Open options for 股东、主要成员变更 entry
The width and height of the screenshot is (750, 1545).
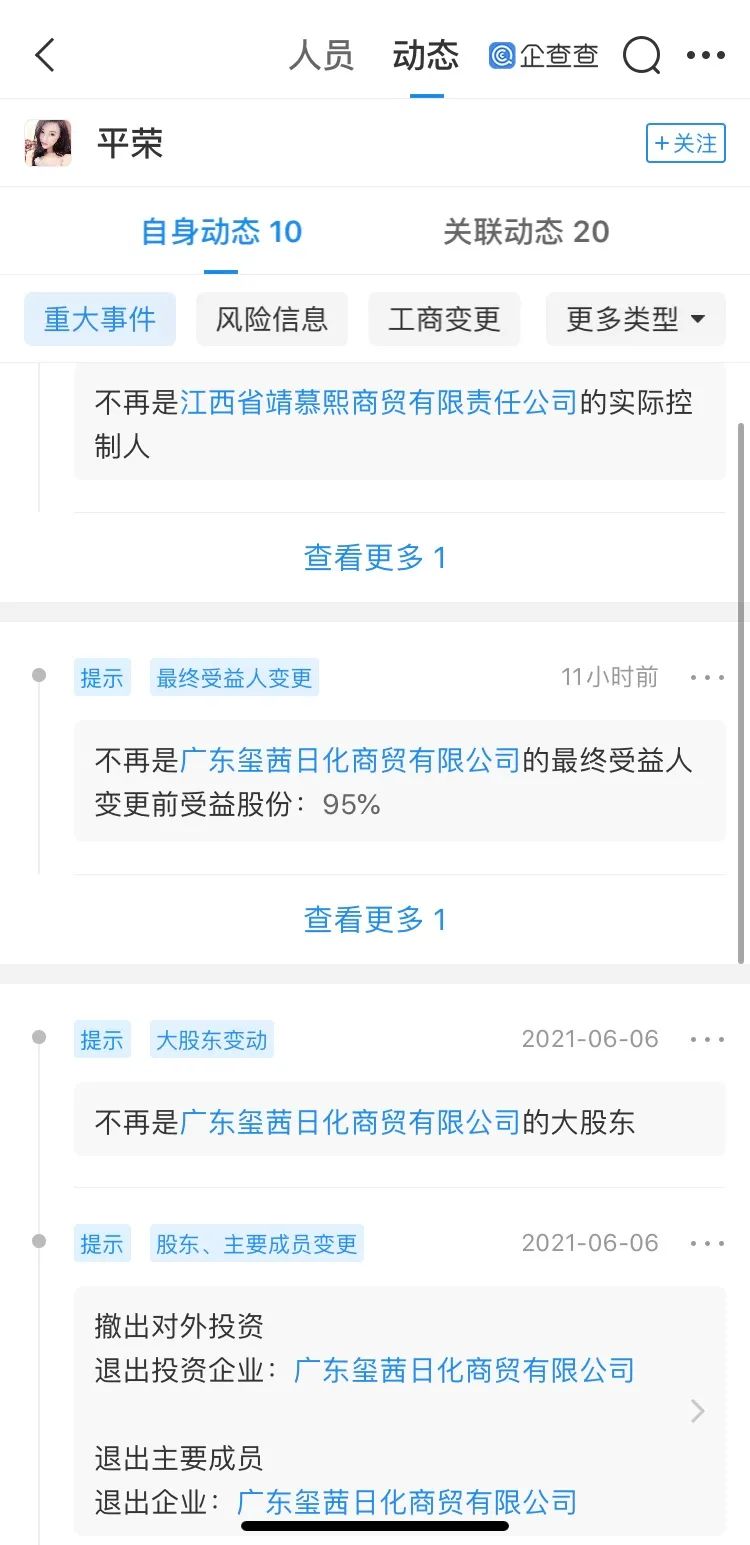tap(708, 1243)
